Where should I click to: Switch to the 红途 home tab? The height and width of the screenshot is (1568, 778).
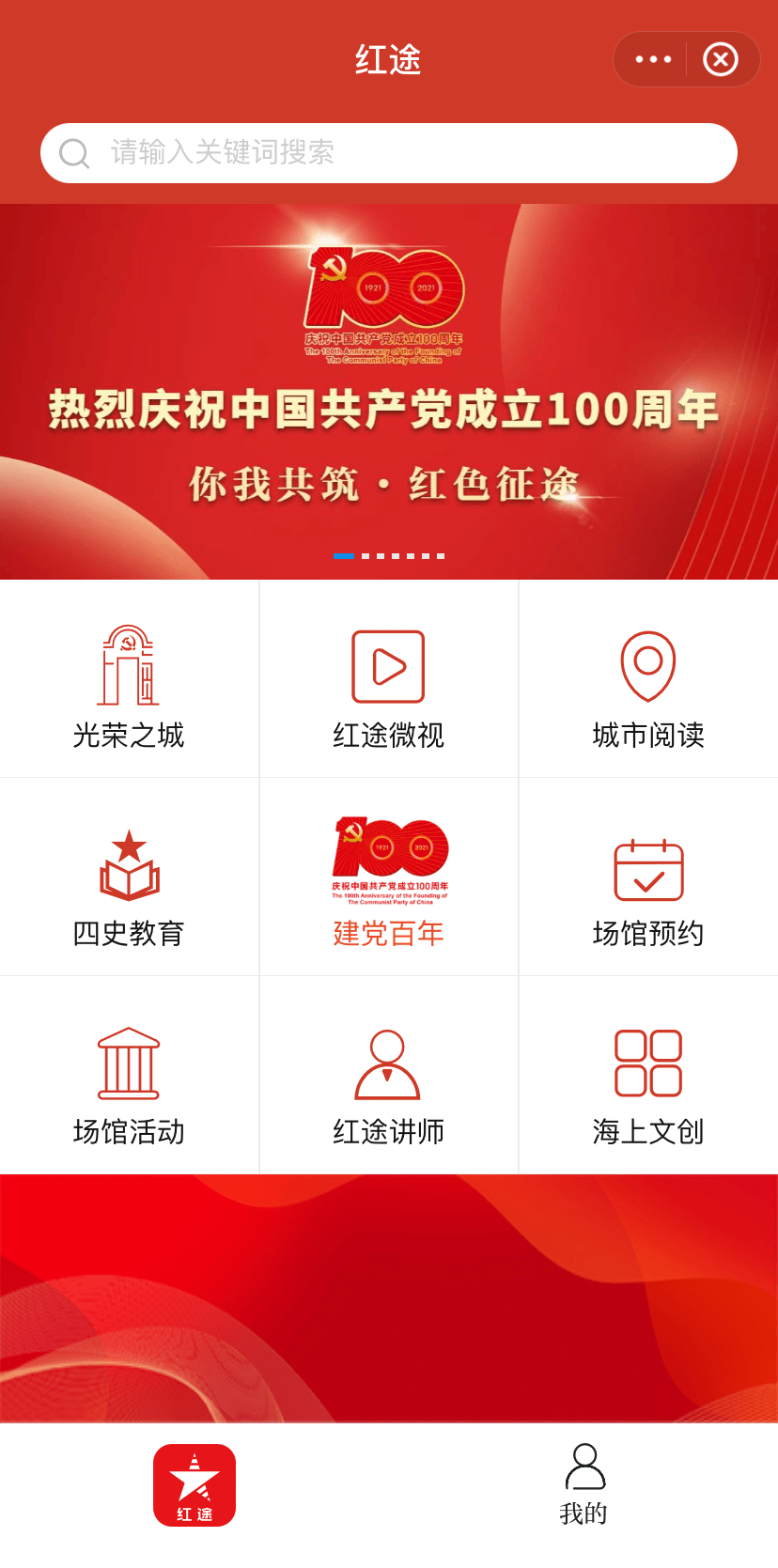[x=194, y=1484]
